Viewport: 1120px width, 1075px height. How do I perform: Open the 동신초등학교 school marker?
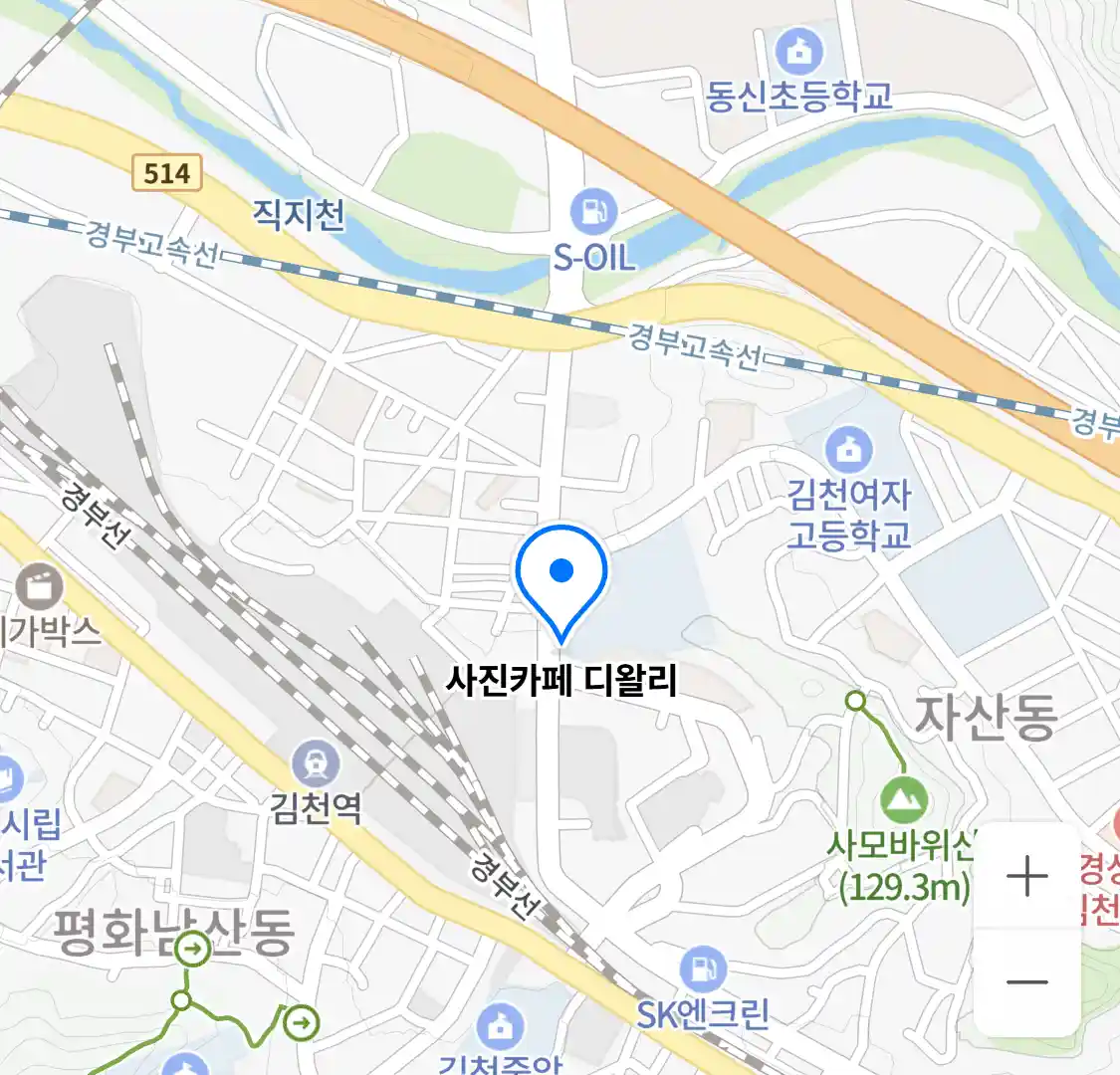[x=799, y=50]
